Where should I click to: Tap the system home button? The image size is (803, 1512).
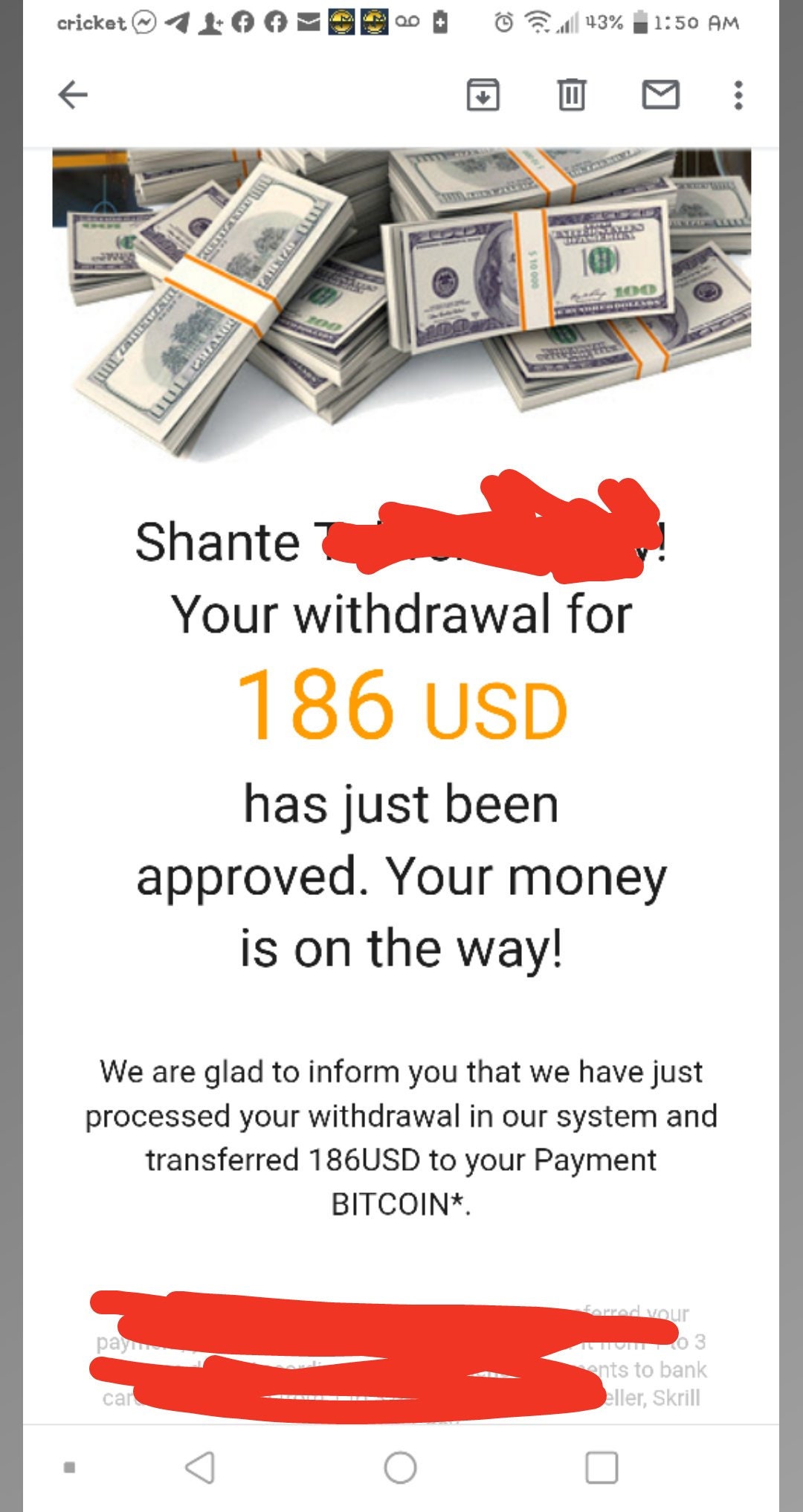(x=400, y=1467)
